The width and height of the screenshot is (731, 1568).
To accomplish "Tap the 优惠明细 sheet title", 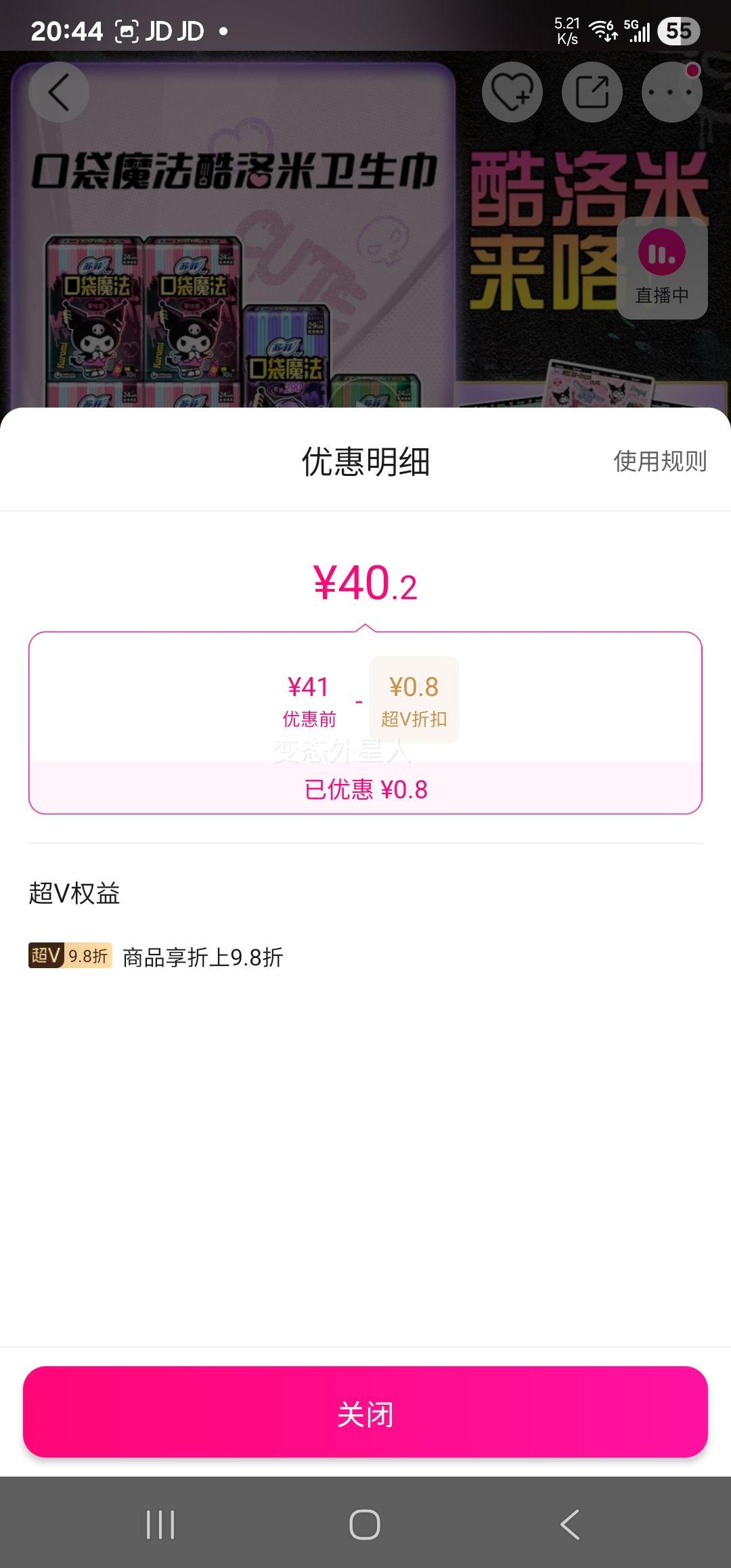I will pos(365,463).
